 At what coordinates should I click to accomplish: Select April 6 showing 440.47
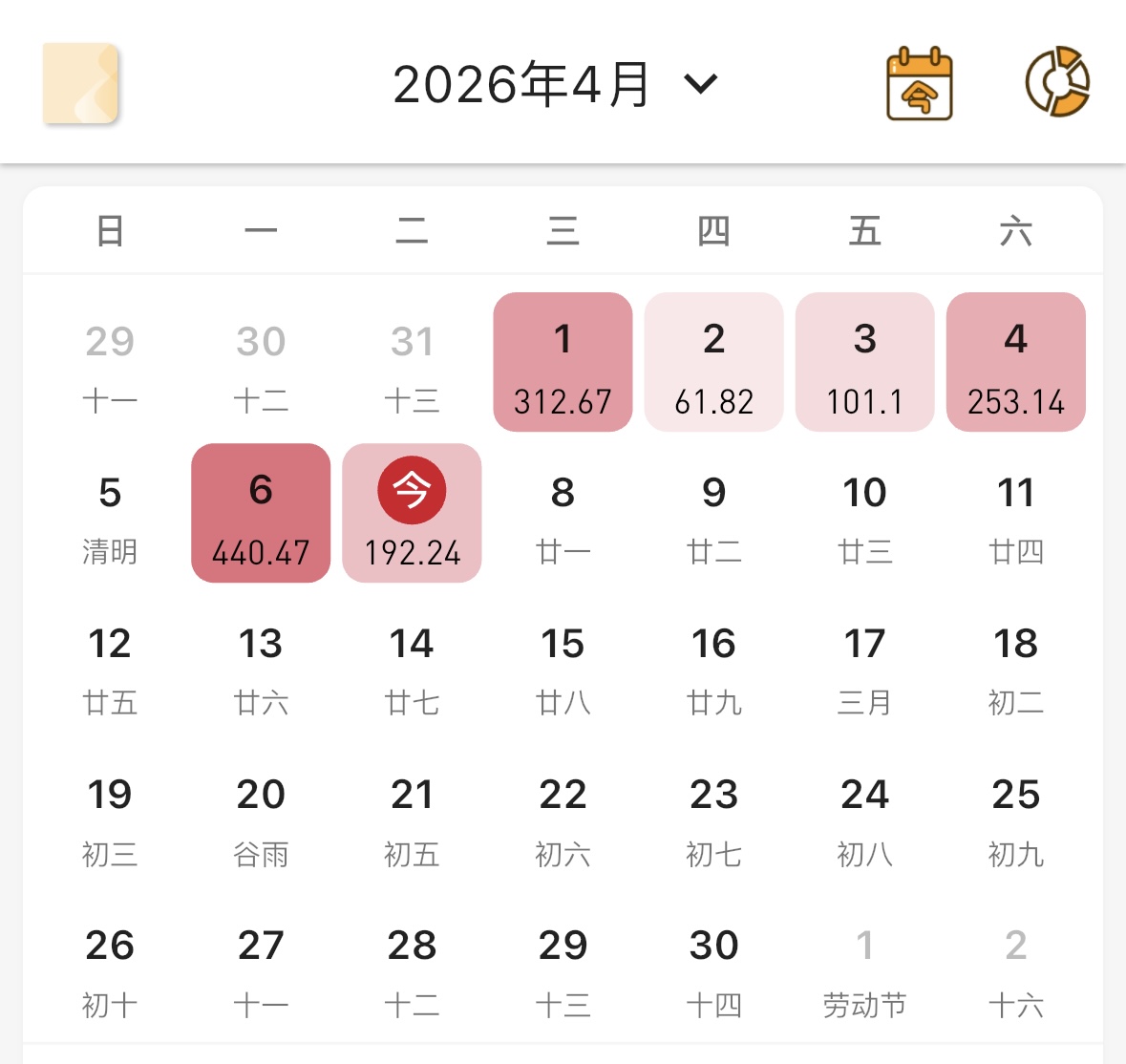coord(261,513)
